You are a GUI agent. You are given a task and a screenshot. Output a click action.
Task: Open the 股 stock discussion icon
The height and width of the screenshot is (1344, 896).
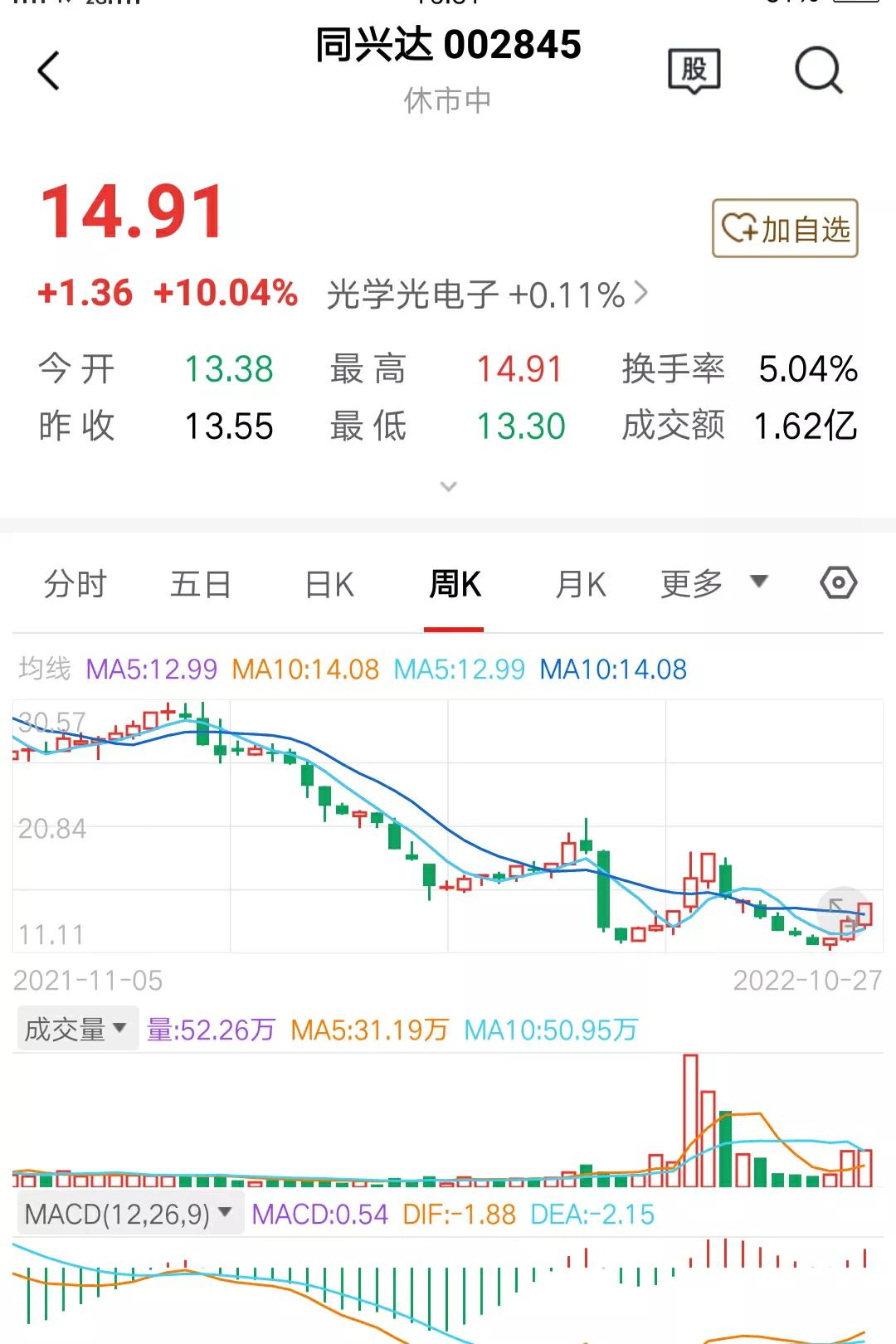[x=694, y=71]
